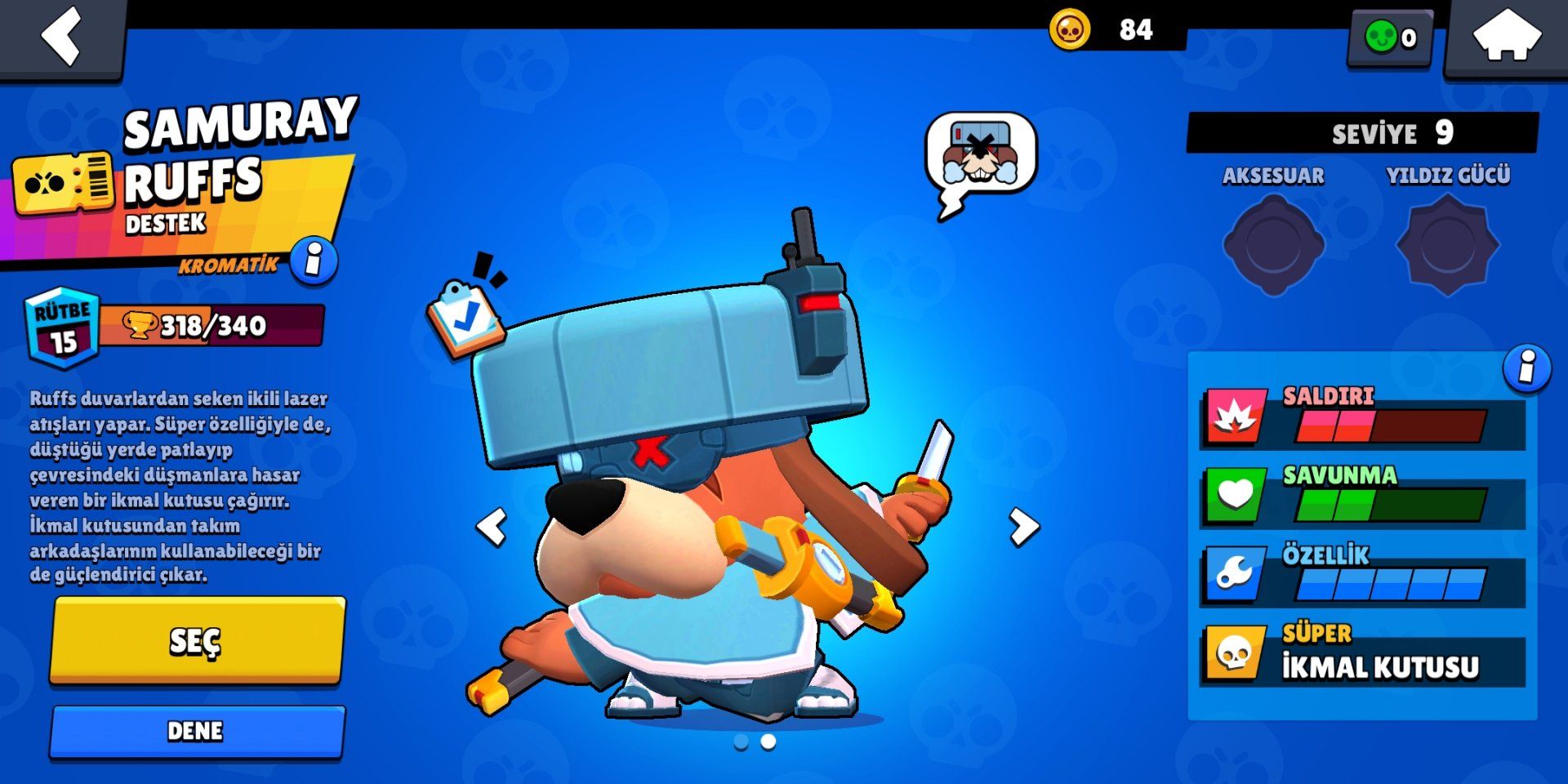
Task: Try the brawler with DENE button
Action: click(197, 731)
